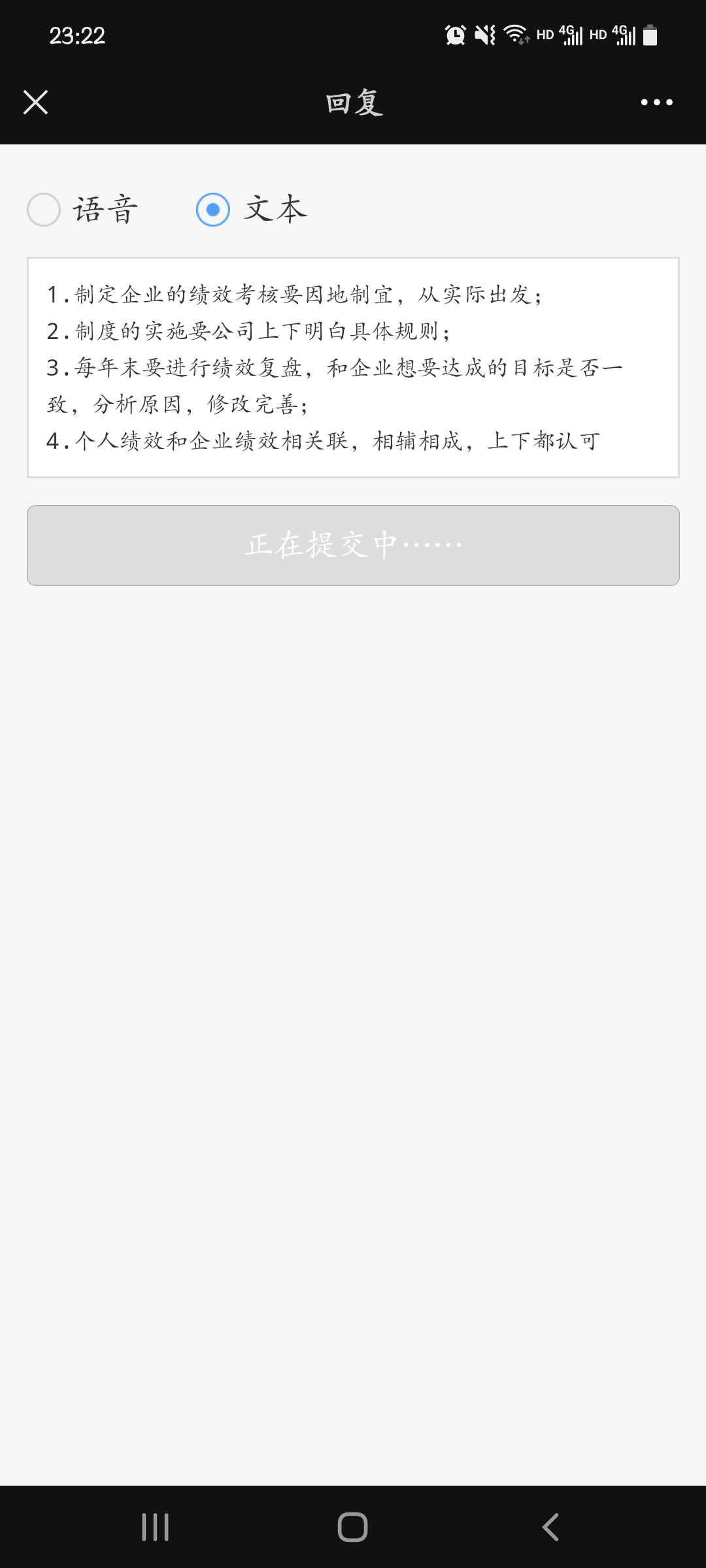Go back with the system back button
This screenshot has width=706, height=1568.
pyautogui.click(x=550, y=1527)
